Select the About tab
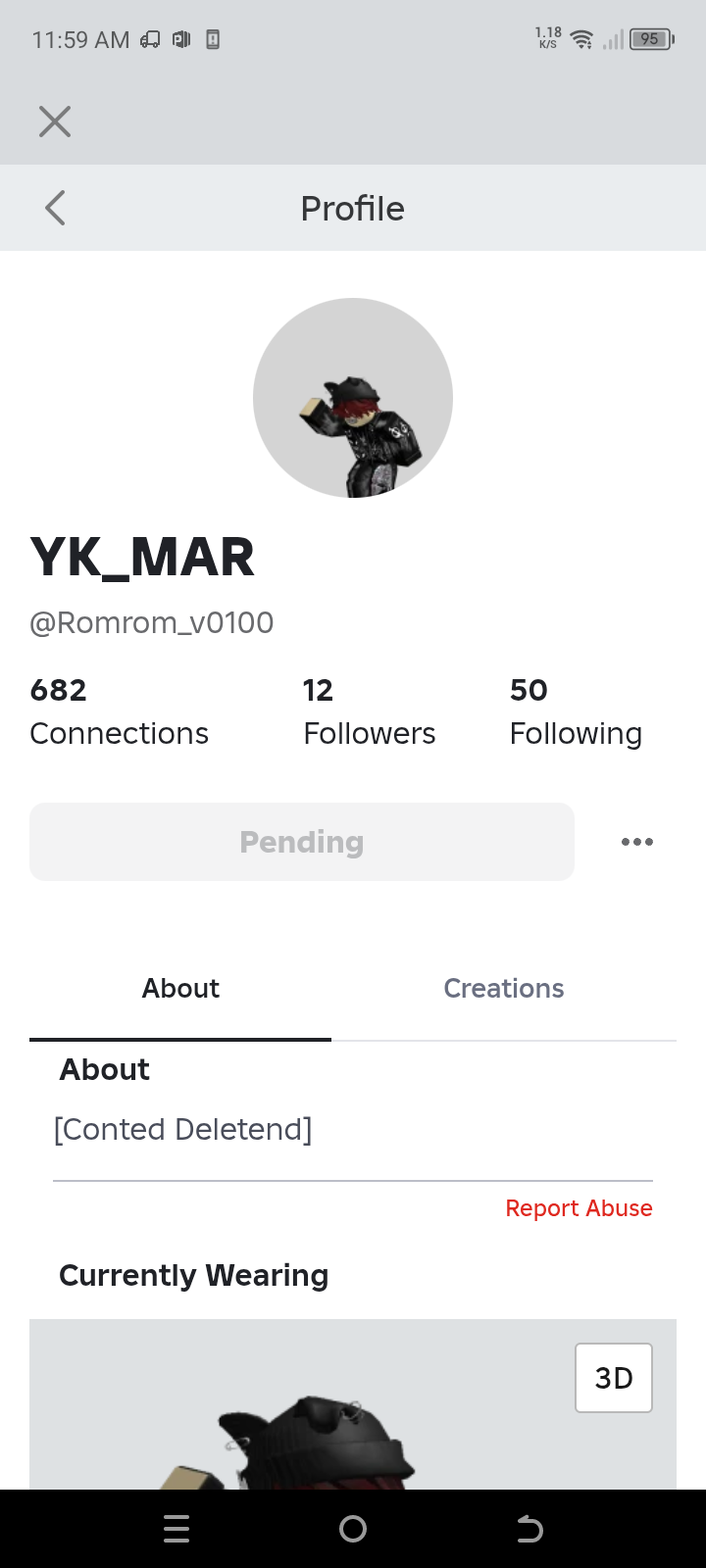This screenshot has width=706, height=1568. 180,989
